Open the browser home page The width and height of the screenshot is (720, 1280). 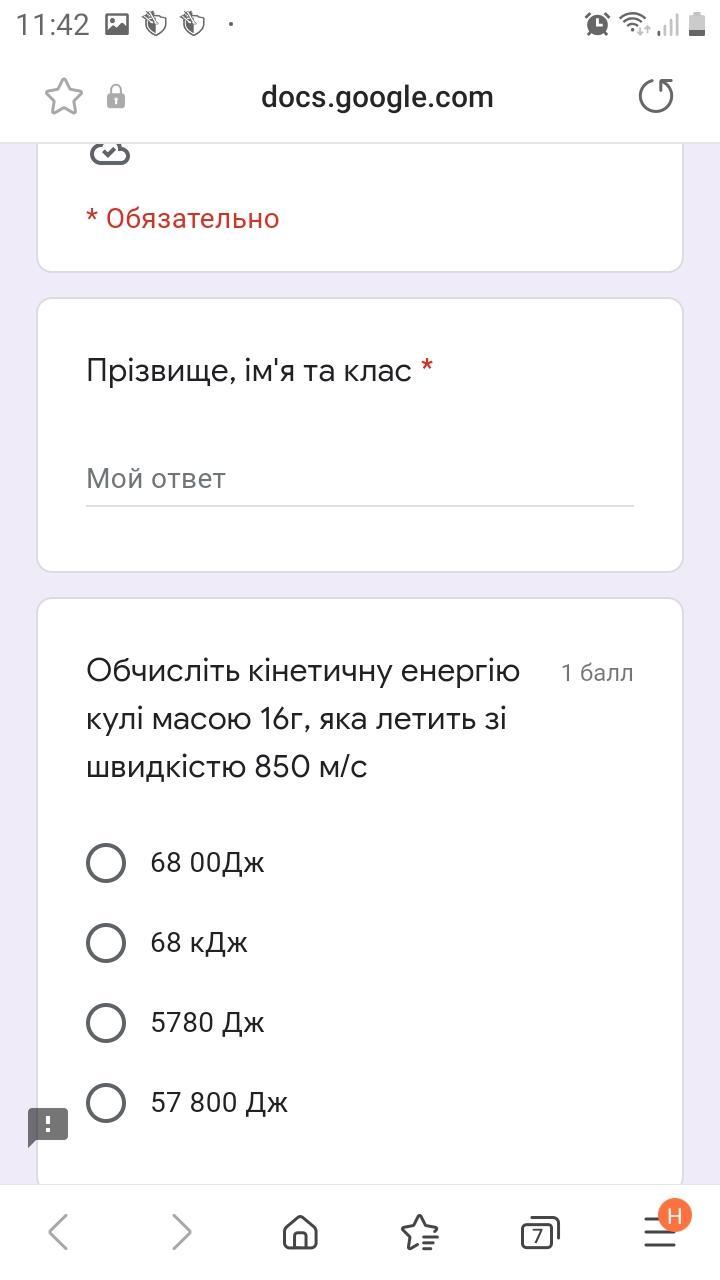[x=300, y=1232]
